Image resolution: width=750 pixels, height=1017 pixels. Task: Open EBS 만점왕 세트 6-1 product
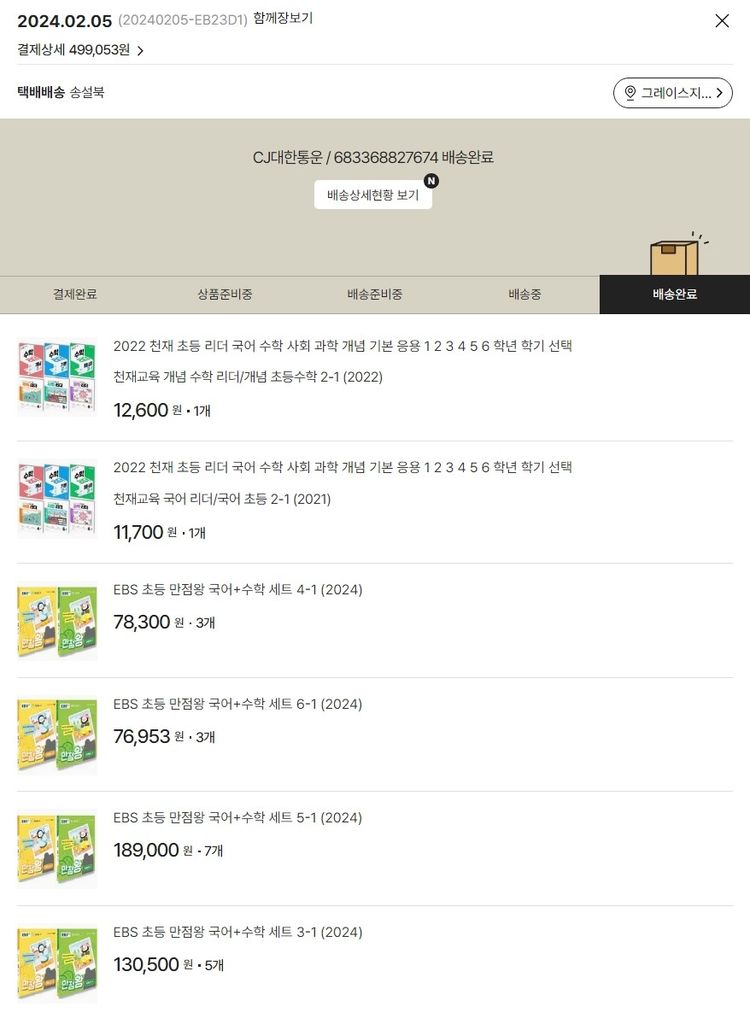[238, 704]
